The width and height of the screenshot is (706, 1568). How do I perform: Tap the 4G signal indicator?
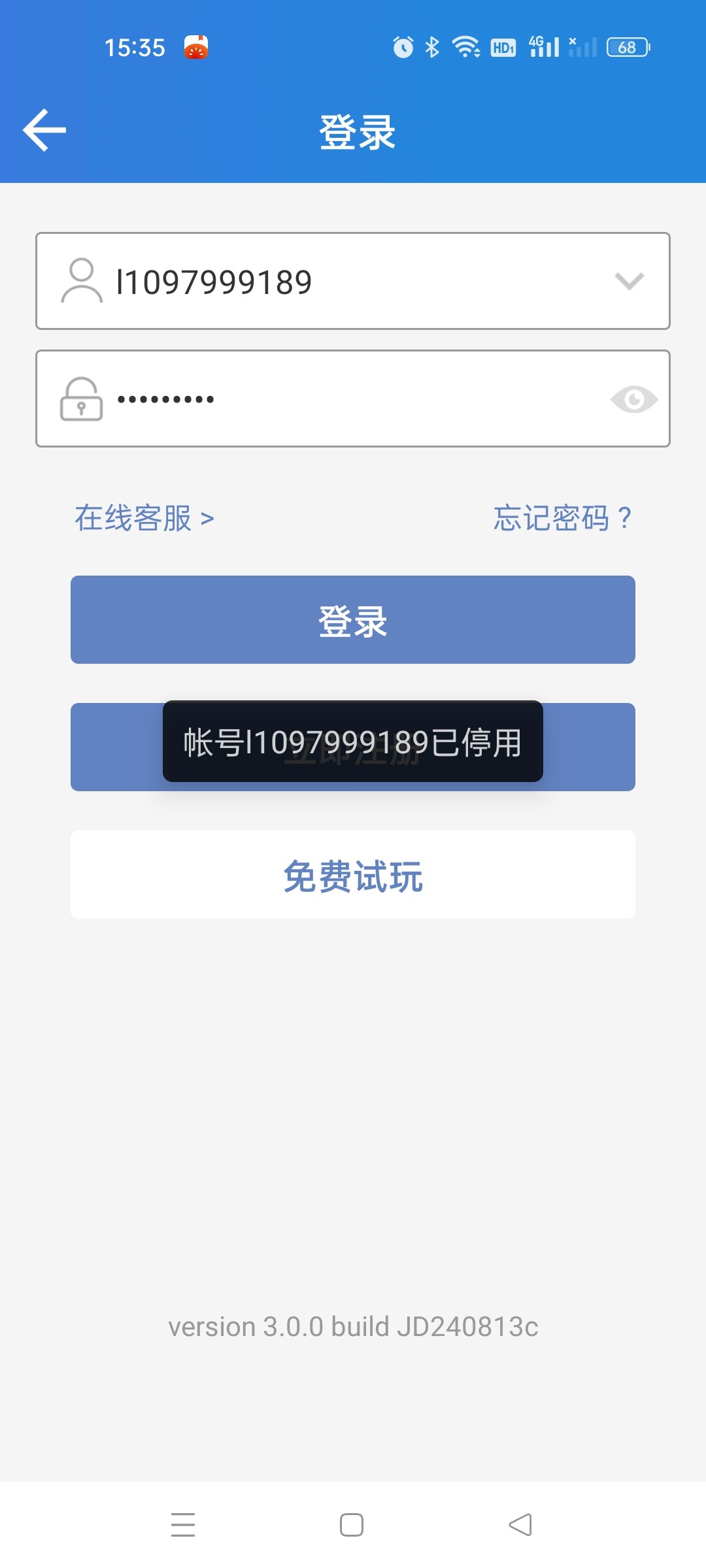point(544,46)
